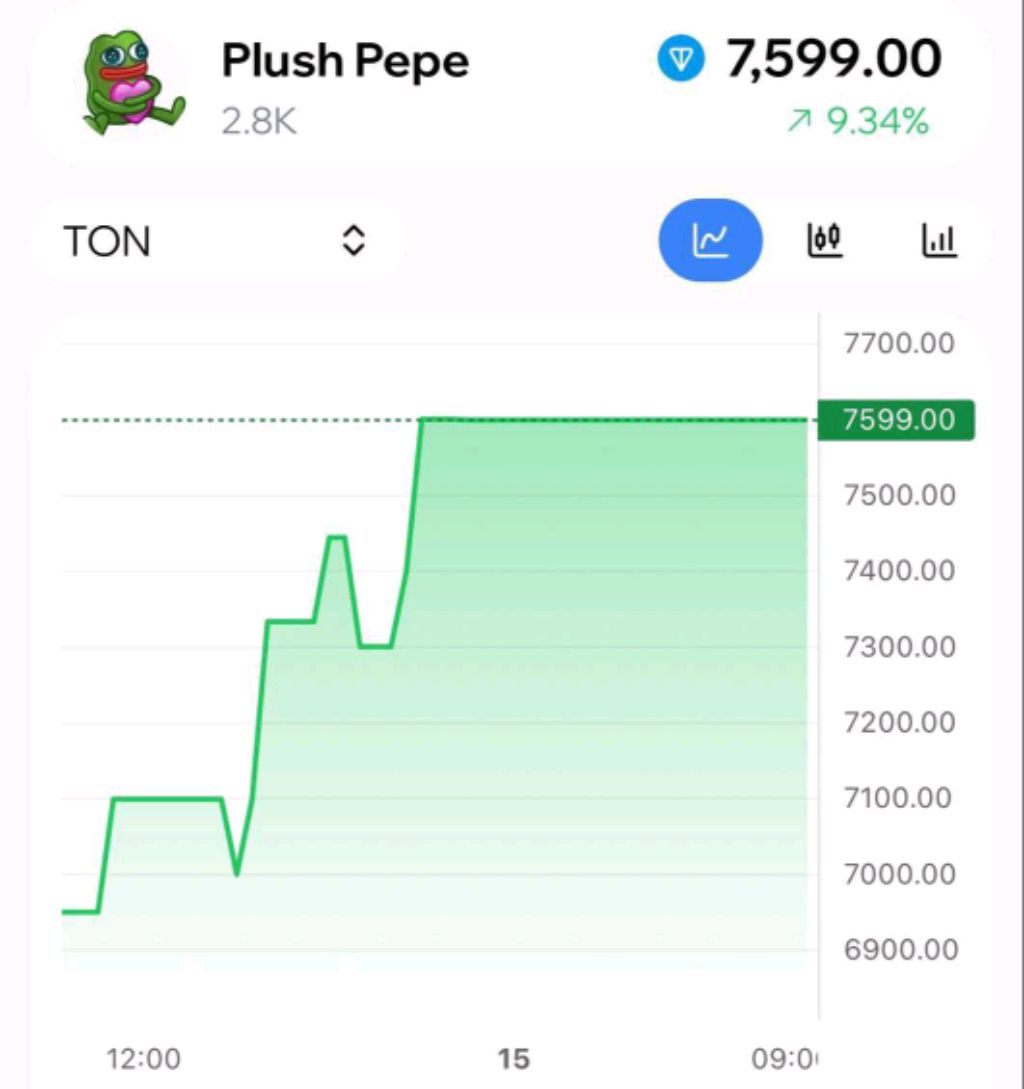The height and width of the screenshot is (1089, 1024).
Task: Select the line chart view
Action: pyautogui.click(x=710, y=240)
